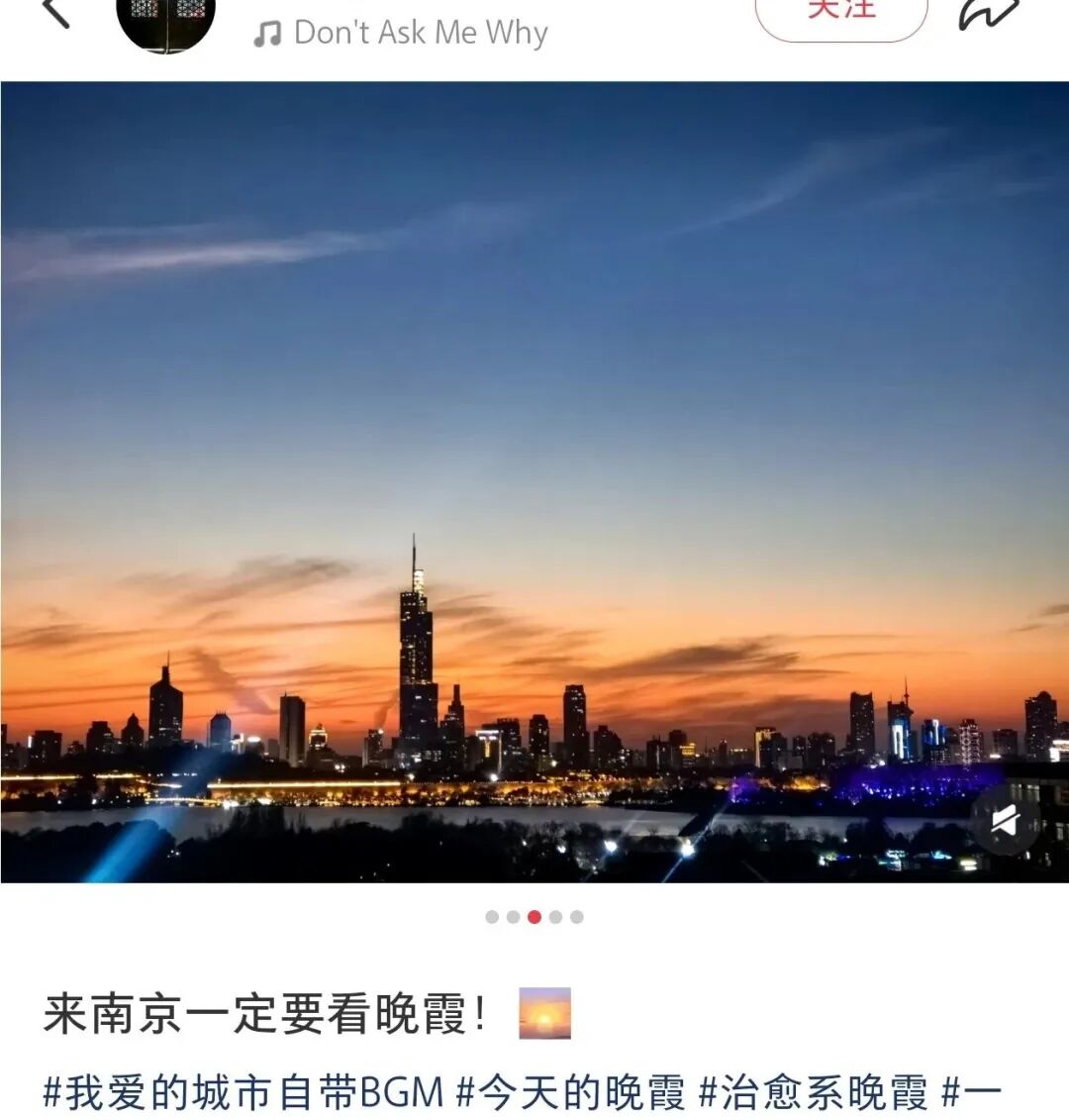Go back using the top-left arrow
This screenshot has width=1069, height=1120.
[x=56, y=12]
